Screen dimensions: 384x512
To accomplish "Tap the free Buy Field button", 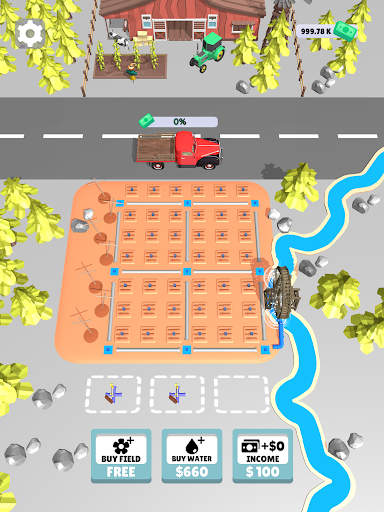I will [121, 456].
